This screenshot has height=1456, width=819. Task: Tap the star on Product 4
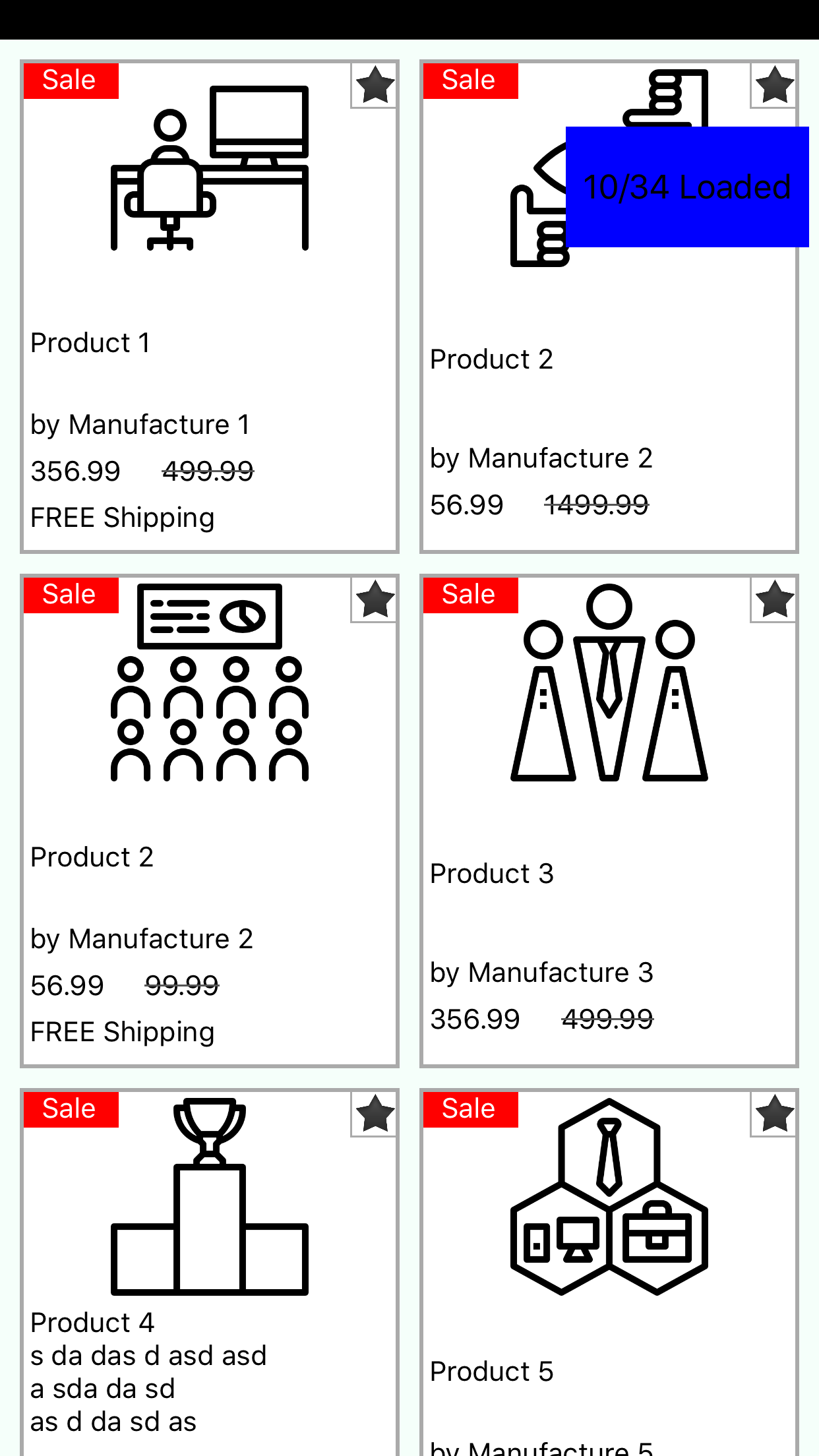[x=375, y=1114]
